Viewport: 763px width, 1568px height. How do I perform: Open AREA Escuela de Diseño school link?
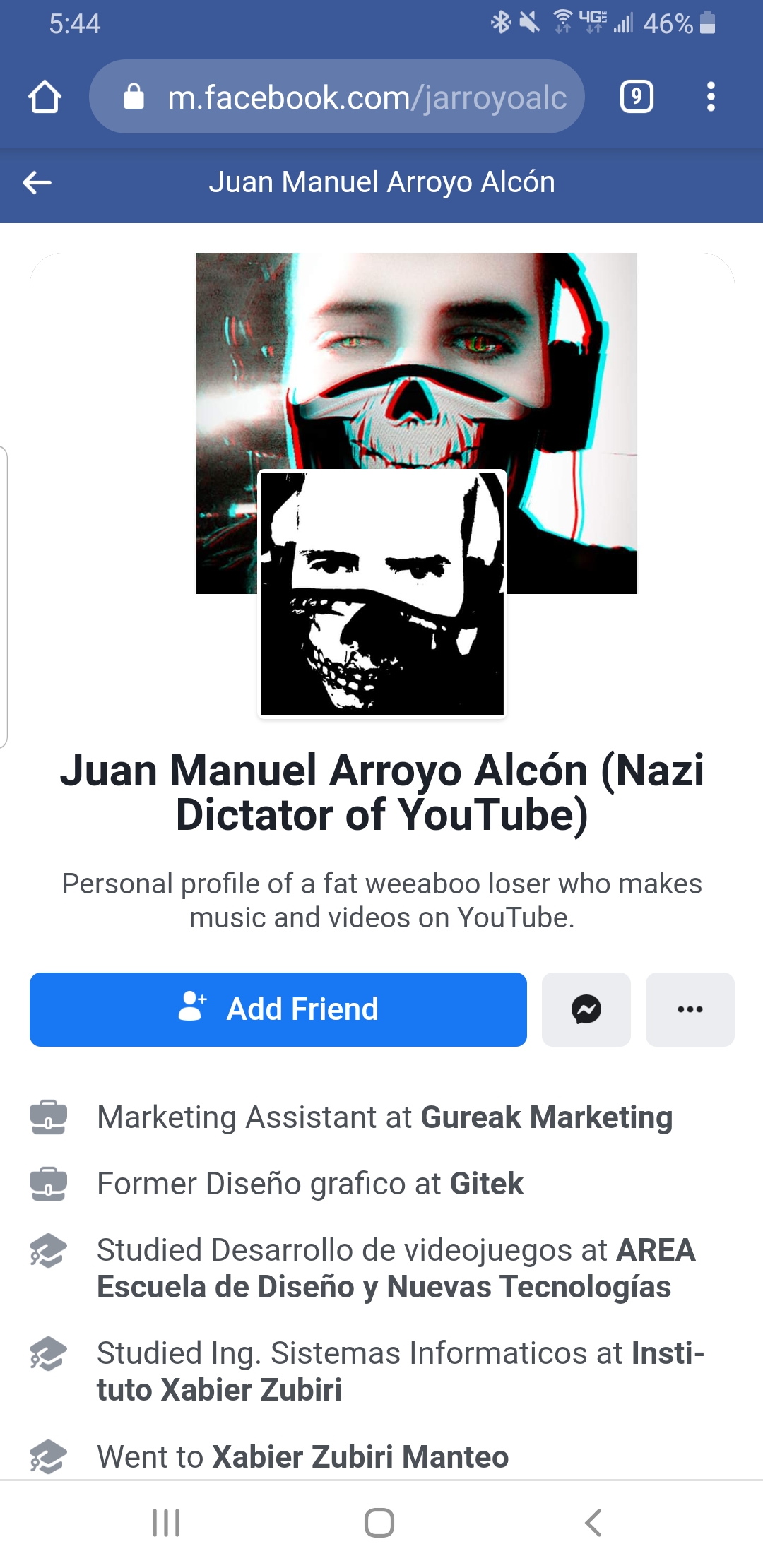(x=396, y=1269)
